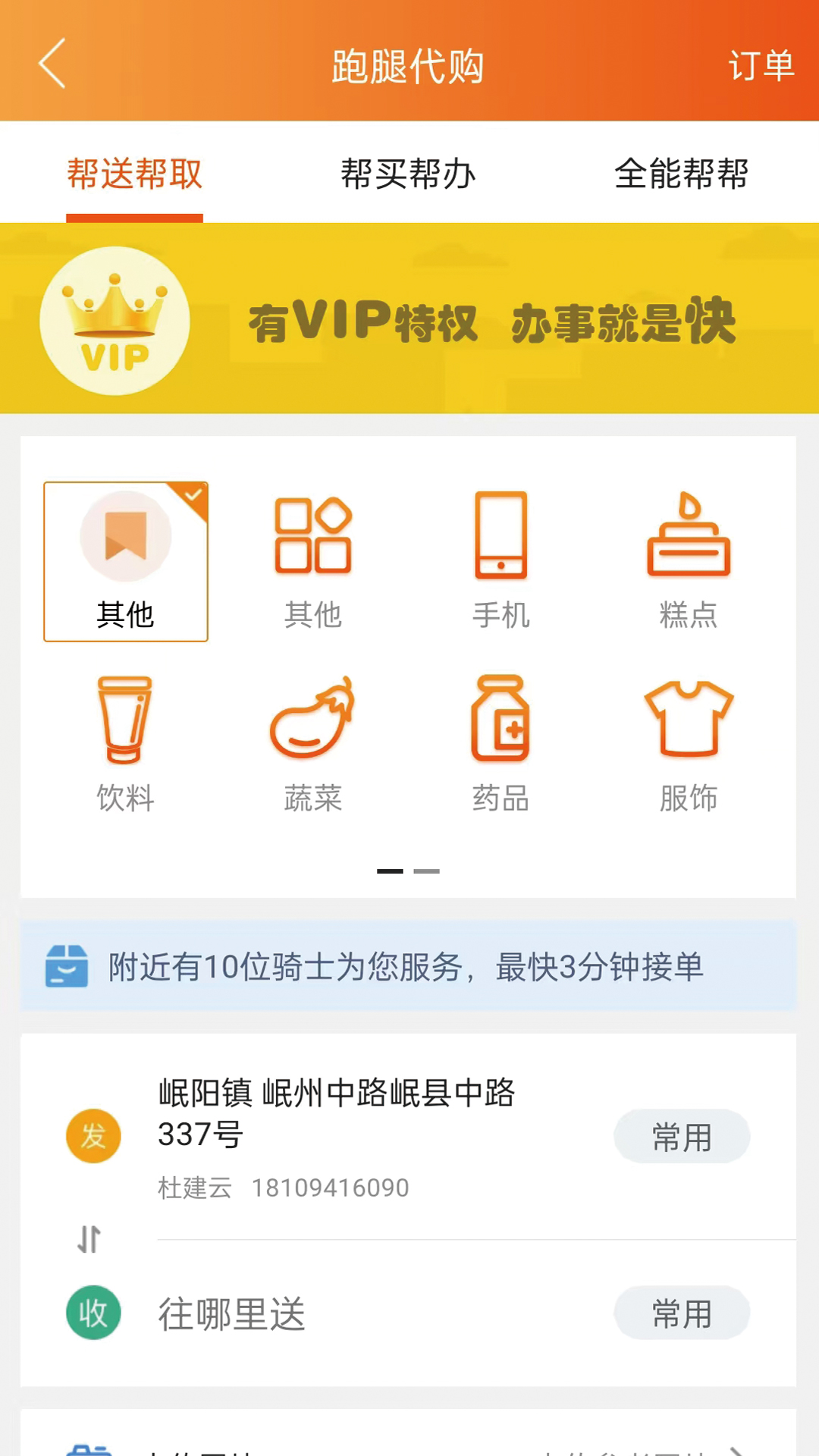Toggle selection of the checked 其他 category card
The width and height of the screenshot is (819, 1456).
[126, 561]
